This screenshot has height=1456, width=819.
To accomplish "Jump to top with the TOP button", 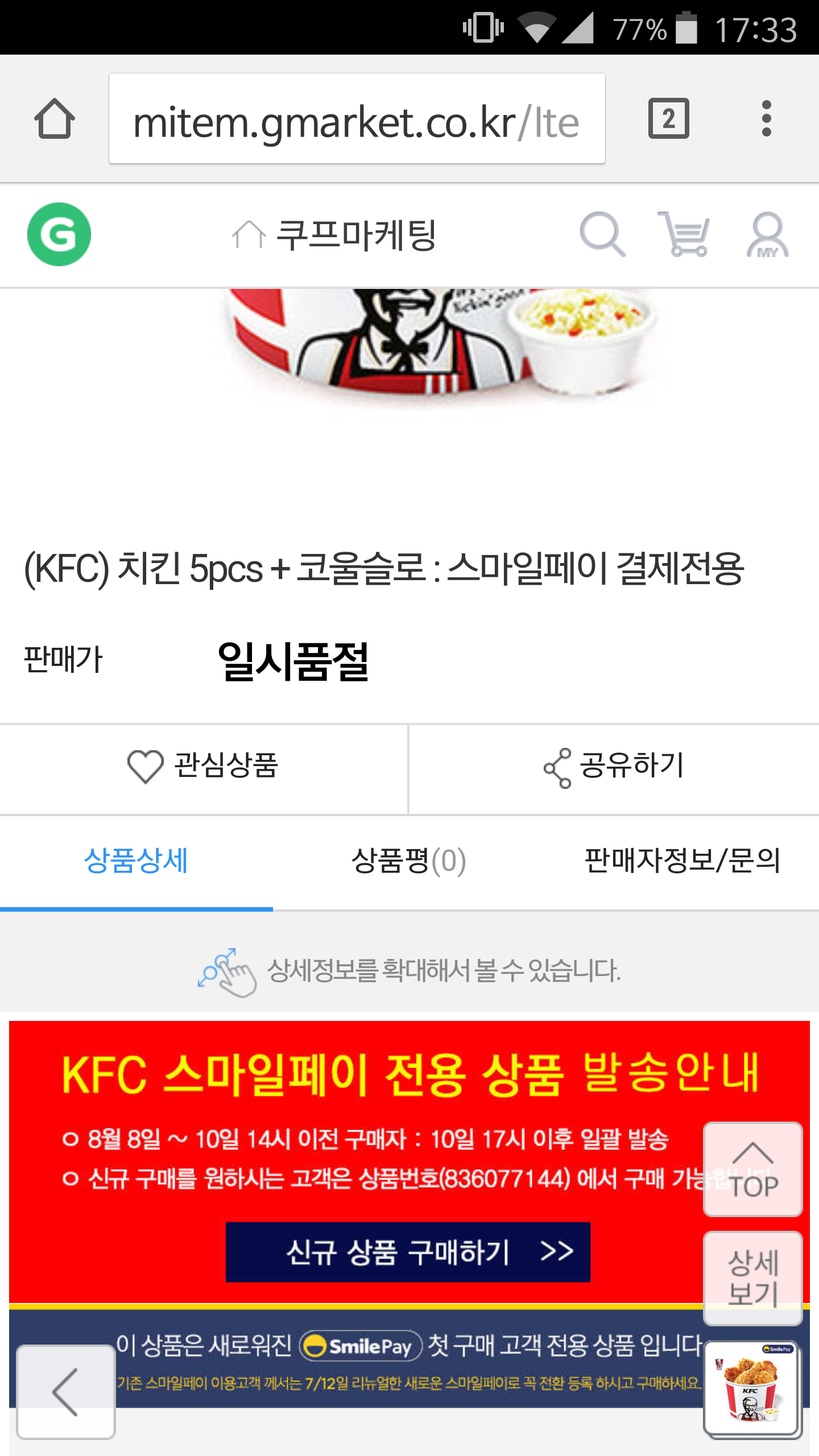I will [752, 1169].
